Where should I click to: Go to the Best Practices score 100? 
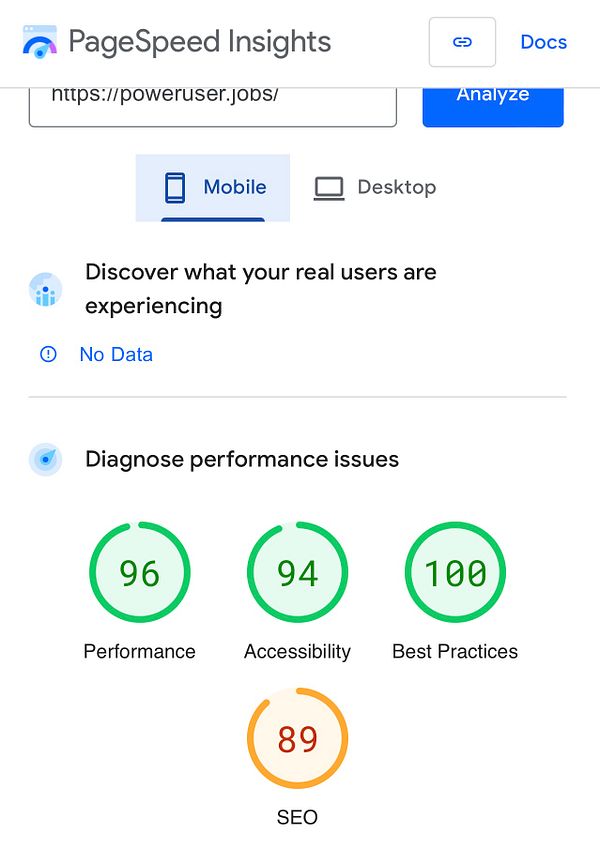[455, 573]
